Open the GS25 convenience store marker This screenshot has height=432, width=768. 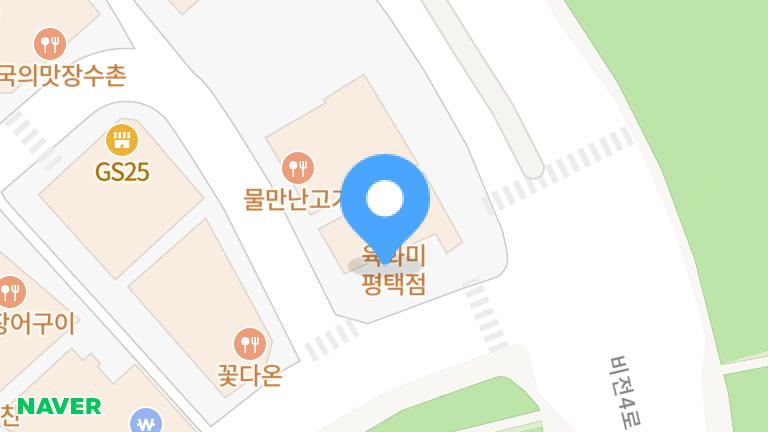click(122, 140)
